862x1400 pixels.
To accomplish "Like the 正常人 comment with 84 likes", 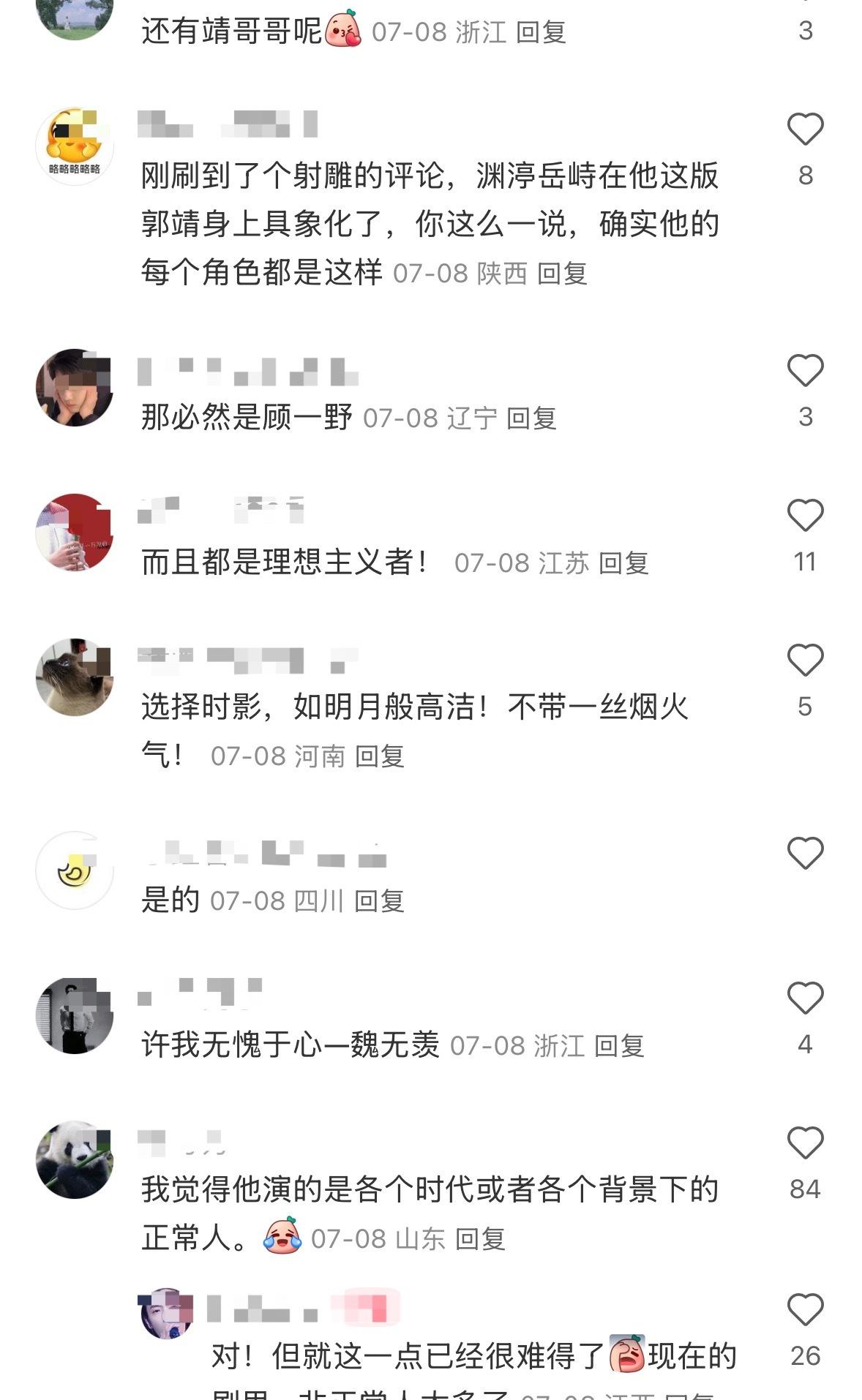I will [805, 1143].
